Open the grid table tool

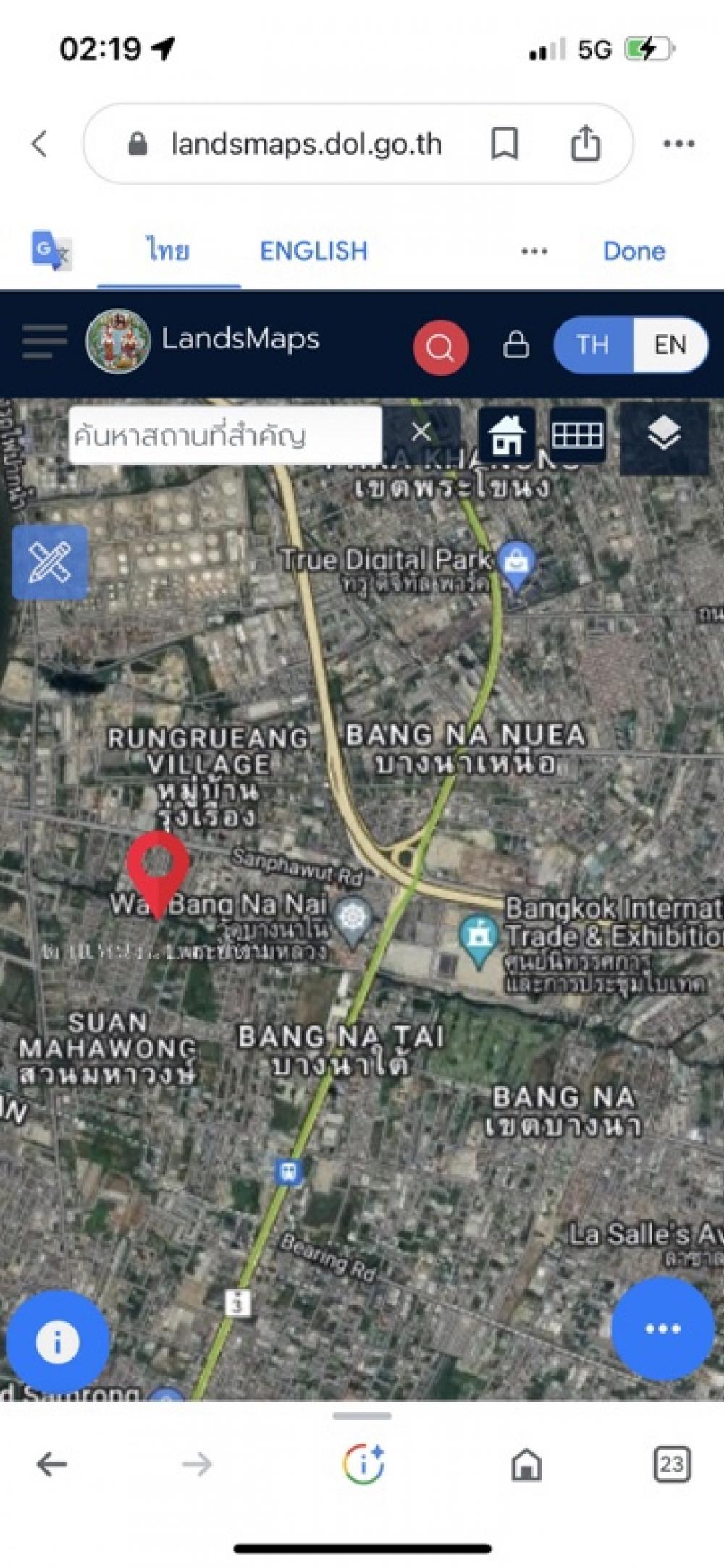tap(577, 435)
